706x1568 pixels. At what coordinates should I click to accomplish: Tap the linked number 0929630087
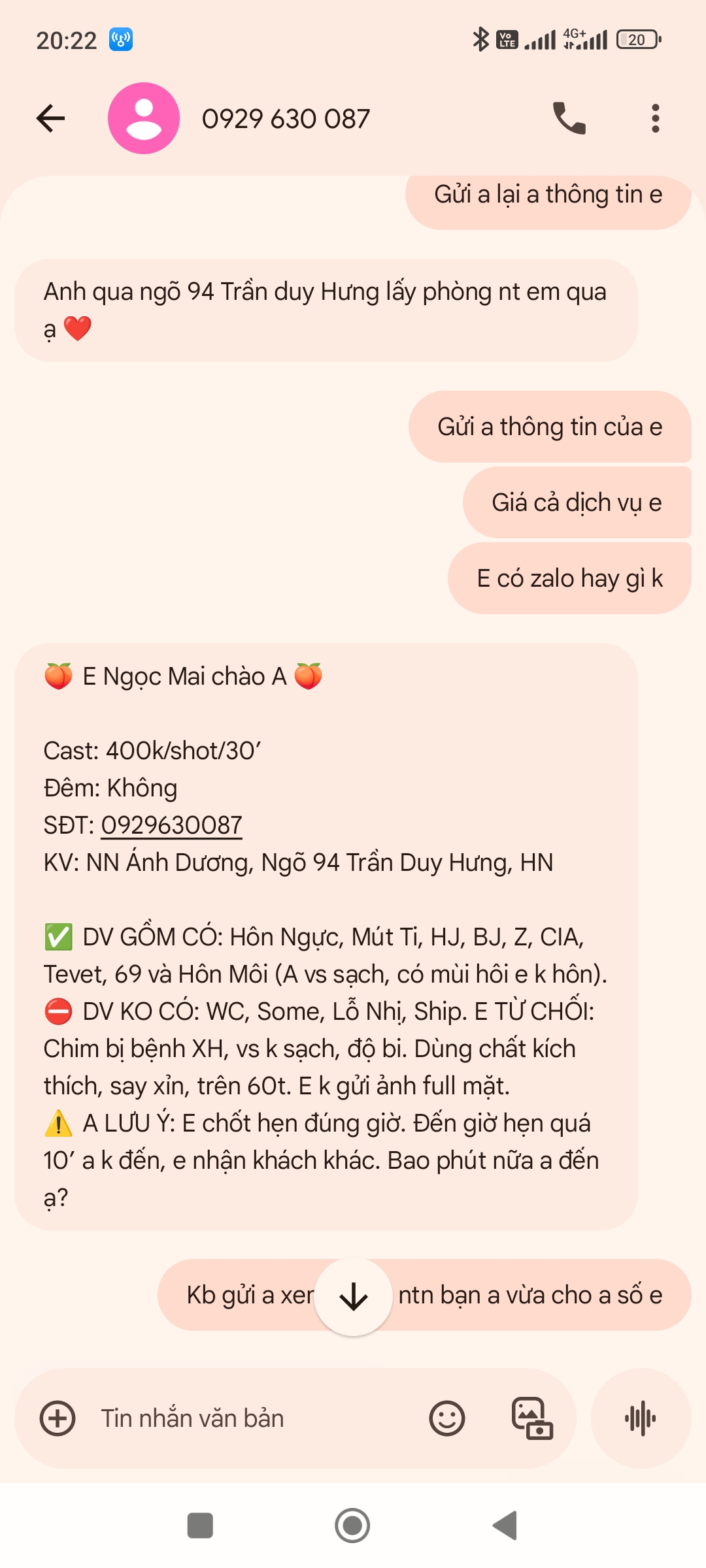tap(171, 825)
